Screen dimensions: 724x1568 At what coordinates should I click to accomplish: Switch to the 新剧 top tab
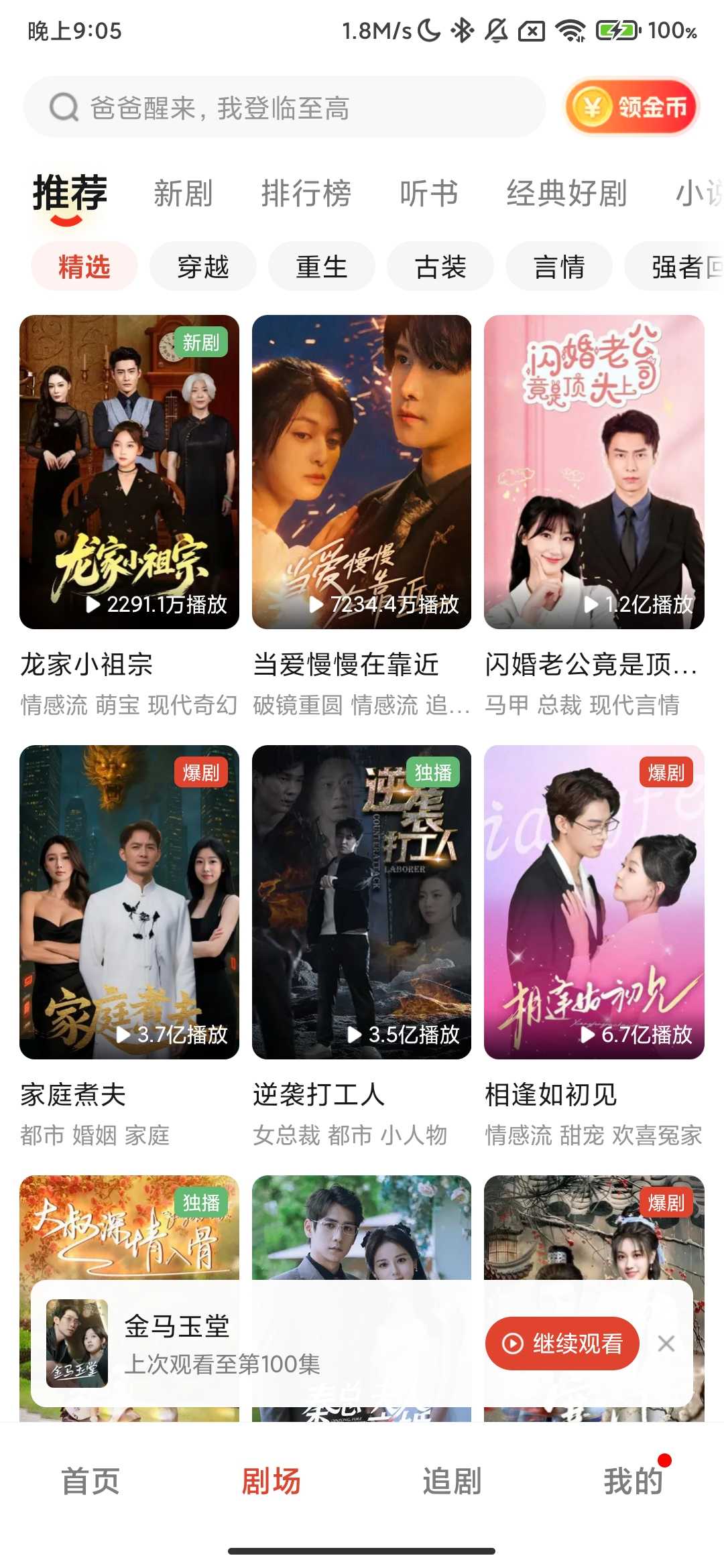183,194
